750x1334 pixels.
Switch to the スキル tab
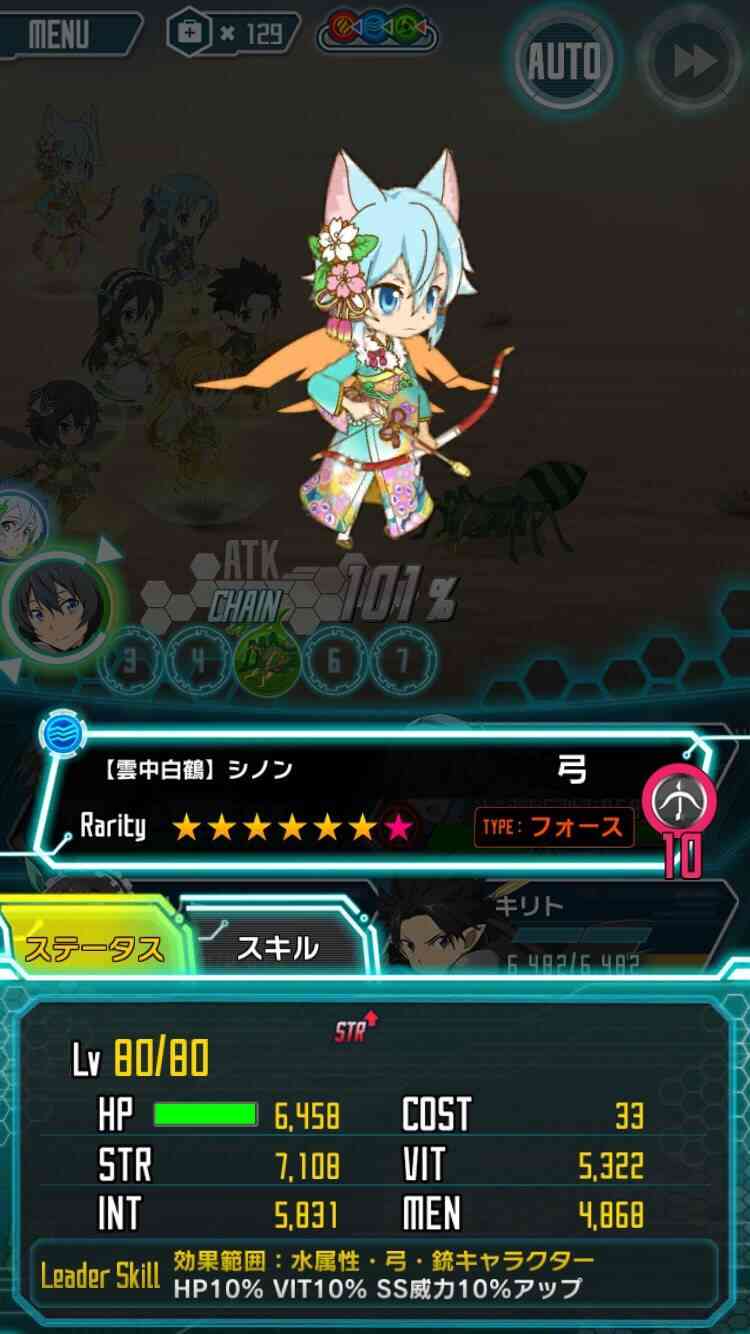278,946
